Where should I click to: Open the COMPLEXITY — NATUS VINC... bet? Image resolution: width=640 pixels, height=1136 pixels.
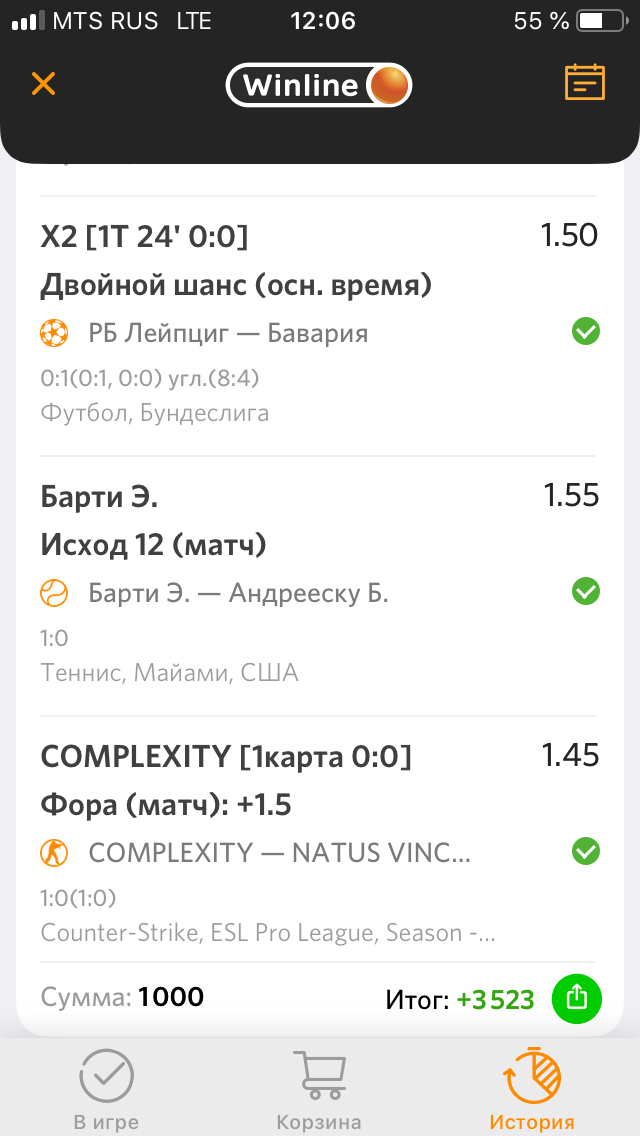pos(280,853)
